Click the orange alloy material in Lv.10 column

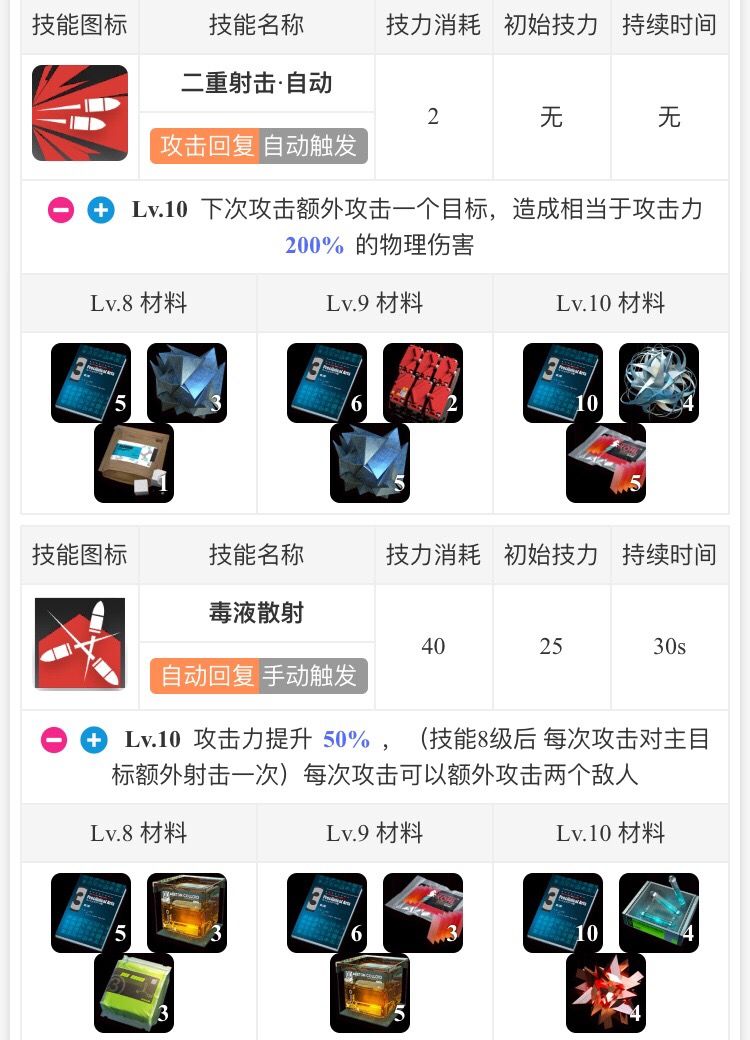[605, 463]
